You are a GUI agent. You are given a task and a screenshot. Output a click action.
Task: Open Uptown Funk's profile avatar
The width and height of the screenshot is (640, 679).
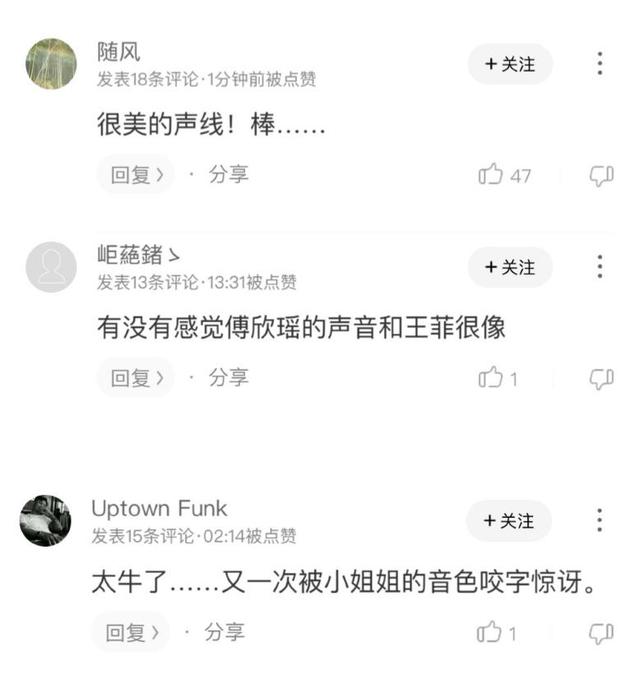click(46, 521)
